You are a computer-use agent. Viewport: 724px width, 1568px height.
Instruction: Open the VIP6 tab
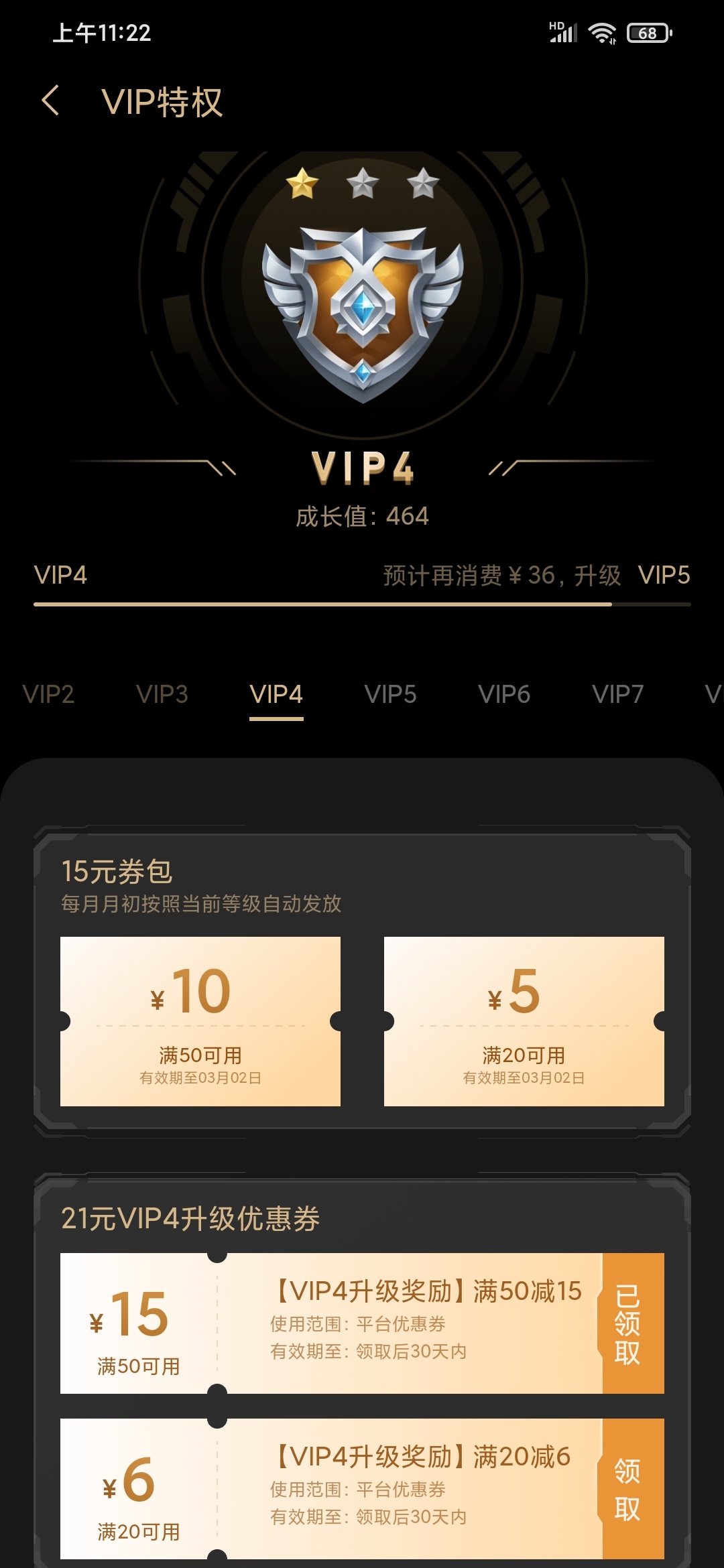tap(504, 694)
